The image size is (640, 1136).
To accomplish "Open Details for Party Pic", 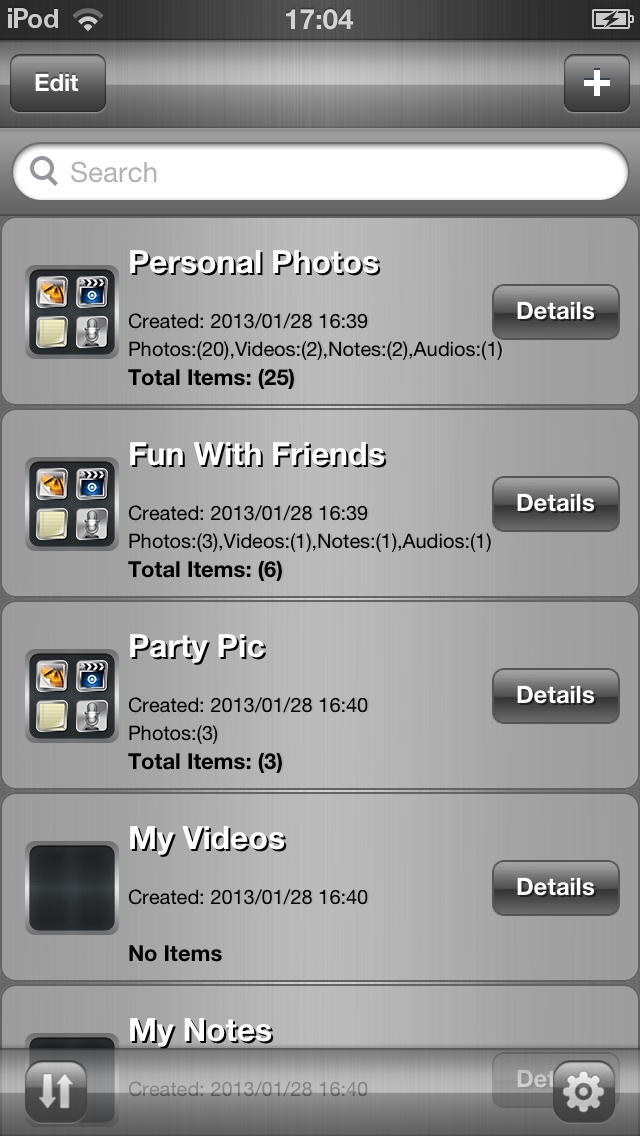I will [x=555, y=696].
